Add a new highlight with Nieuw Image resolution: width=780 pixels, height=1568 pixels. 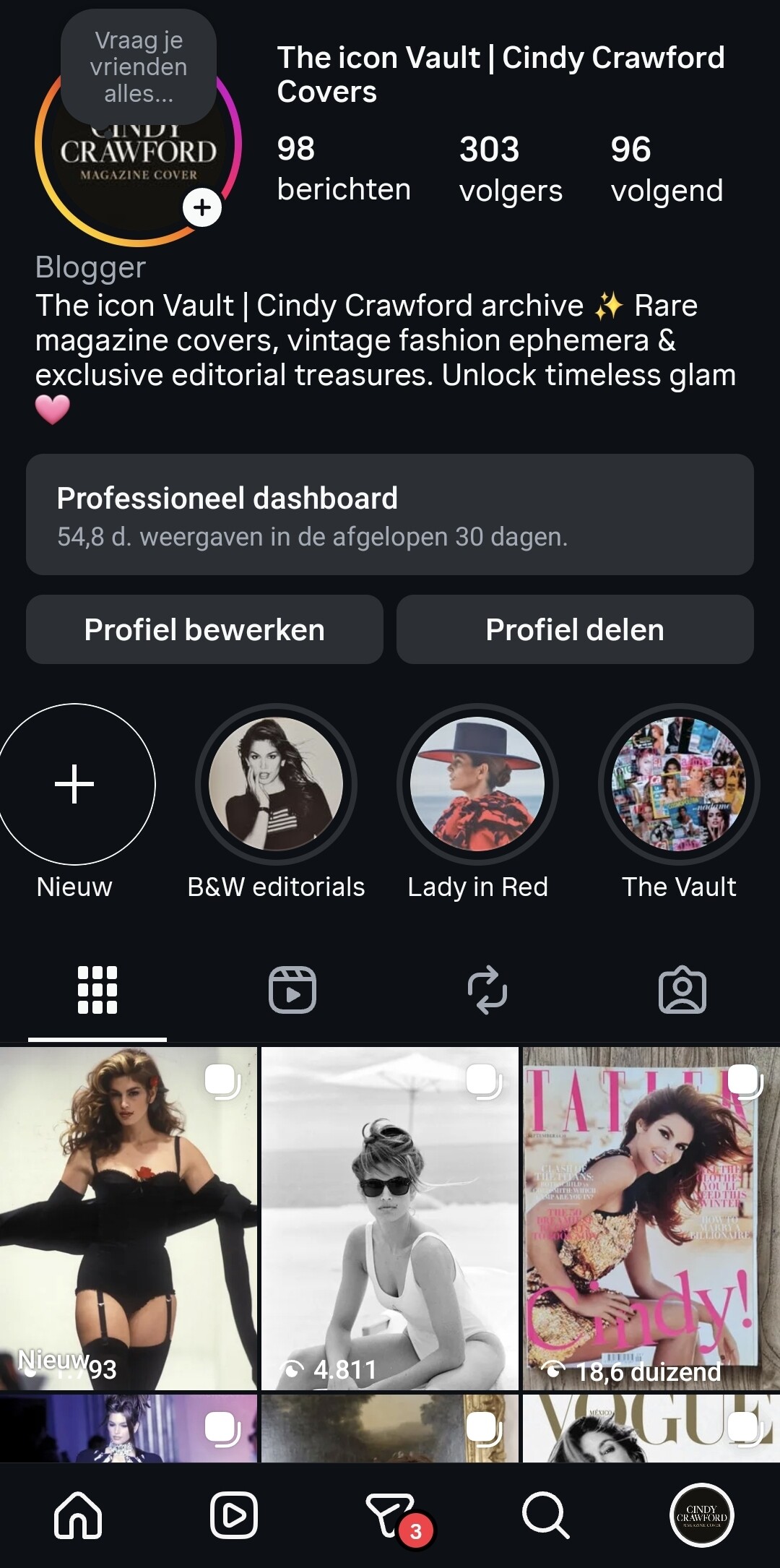[x=74, y=784]
